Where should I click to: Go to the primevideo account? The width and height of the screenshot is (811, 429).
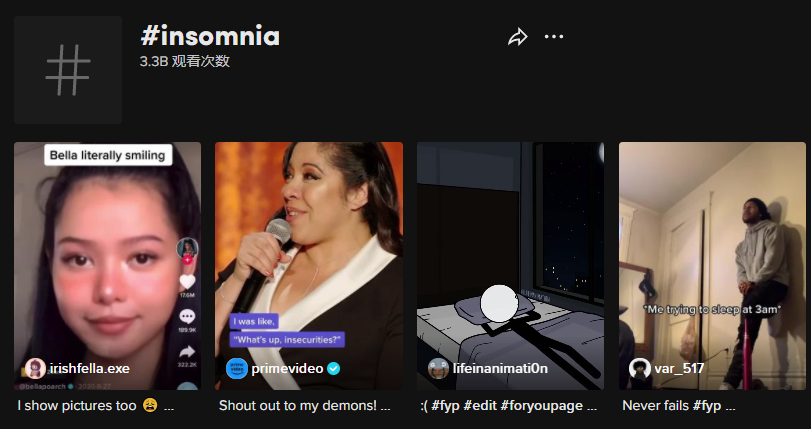[286, 368]
